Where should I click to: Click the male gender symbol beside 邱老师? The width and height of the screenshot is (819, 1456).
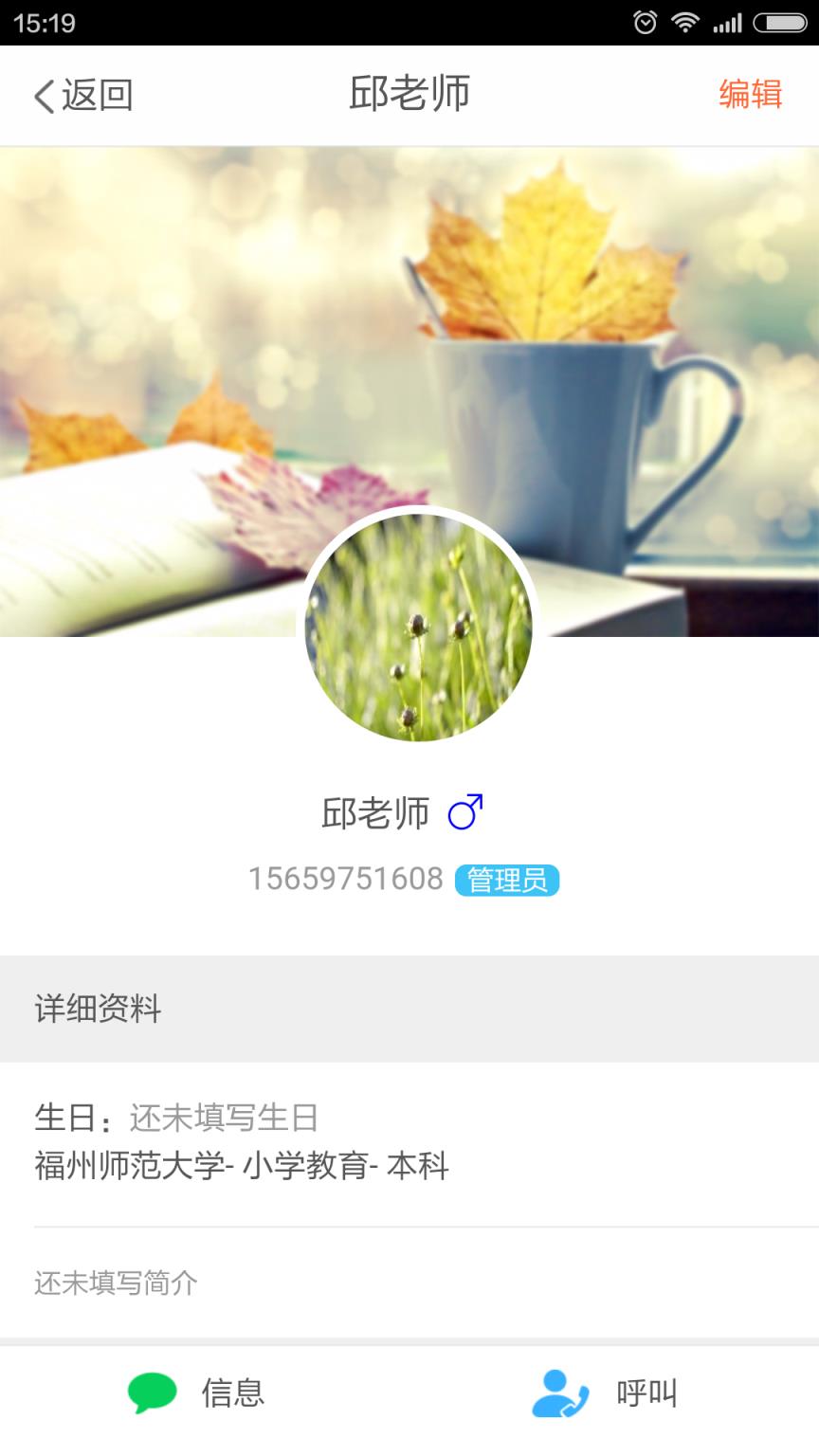(466, 812)
